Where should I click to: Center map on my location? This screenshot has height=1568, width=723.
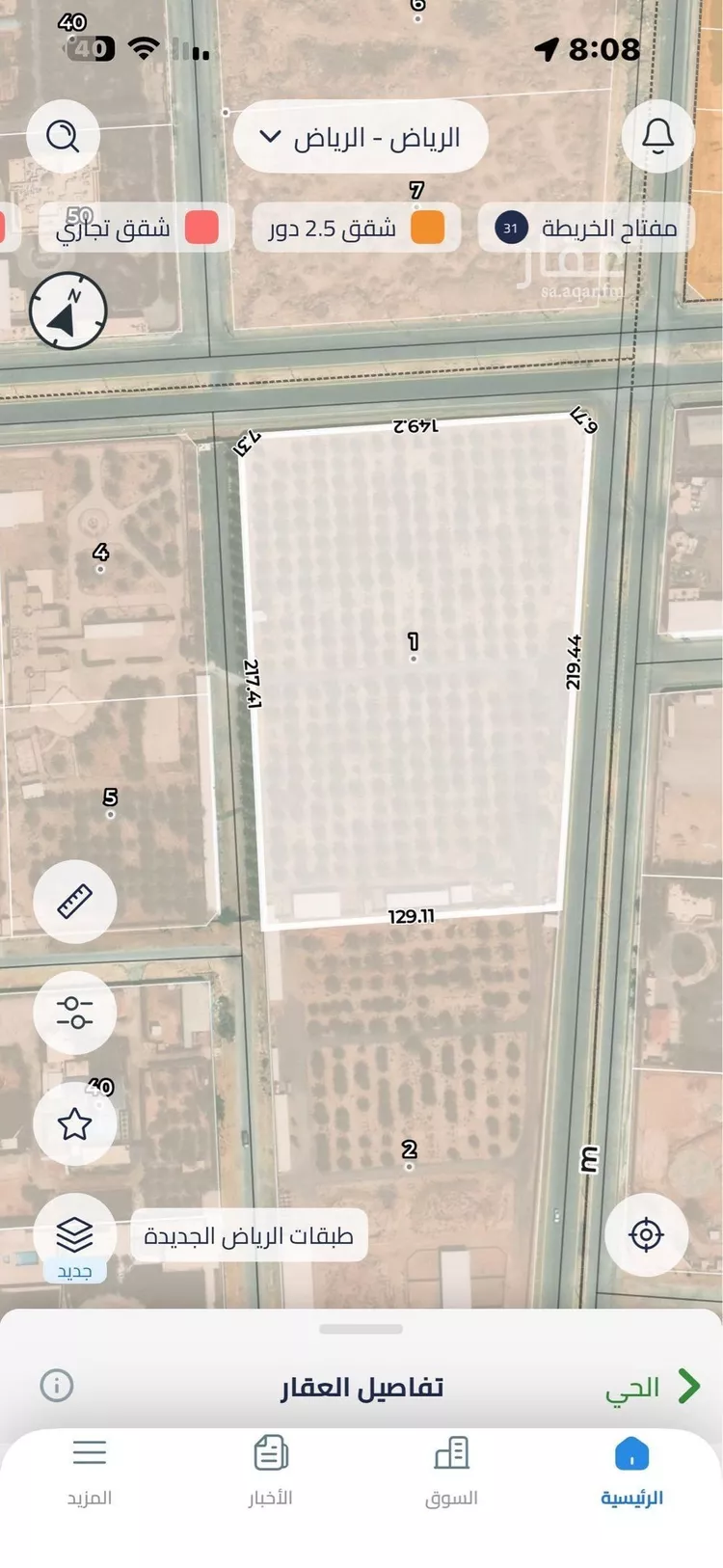(646, 1234)
